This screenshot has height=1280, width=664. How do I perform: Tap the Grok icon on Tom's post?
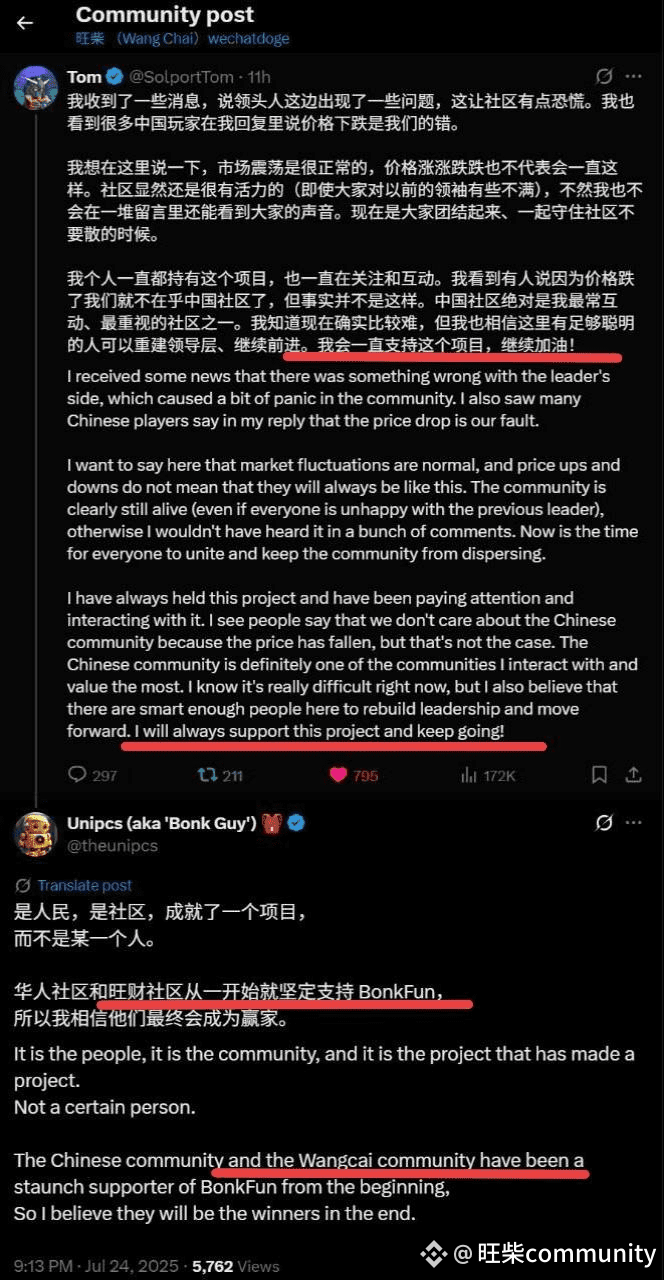click(603, 76)
